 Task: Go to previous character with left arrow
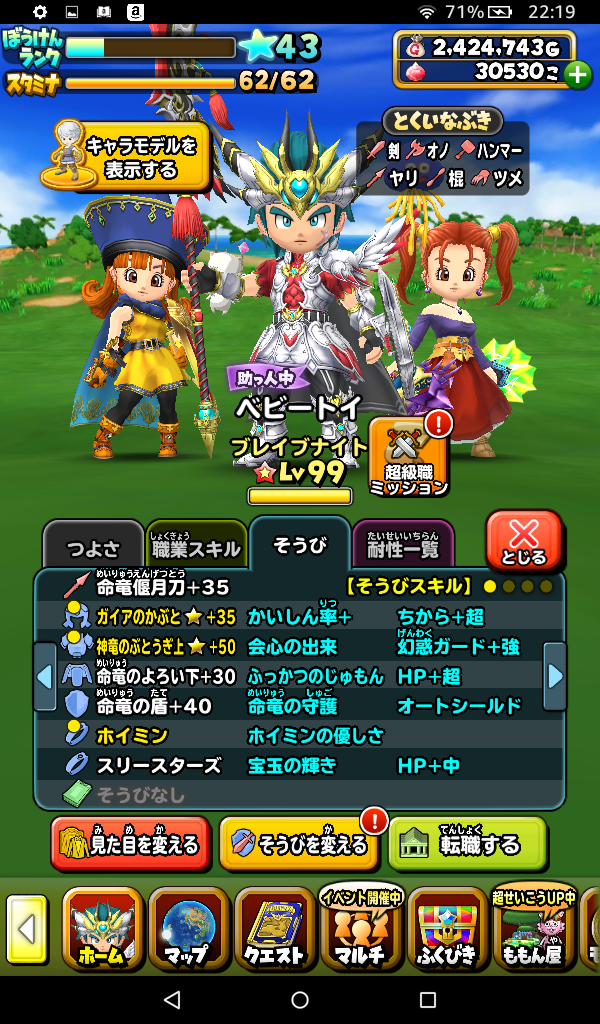[x=45, y=676]
